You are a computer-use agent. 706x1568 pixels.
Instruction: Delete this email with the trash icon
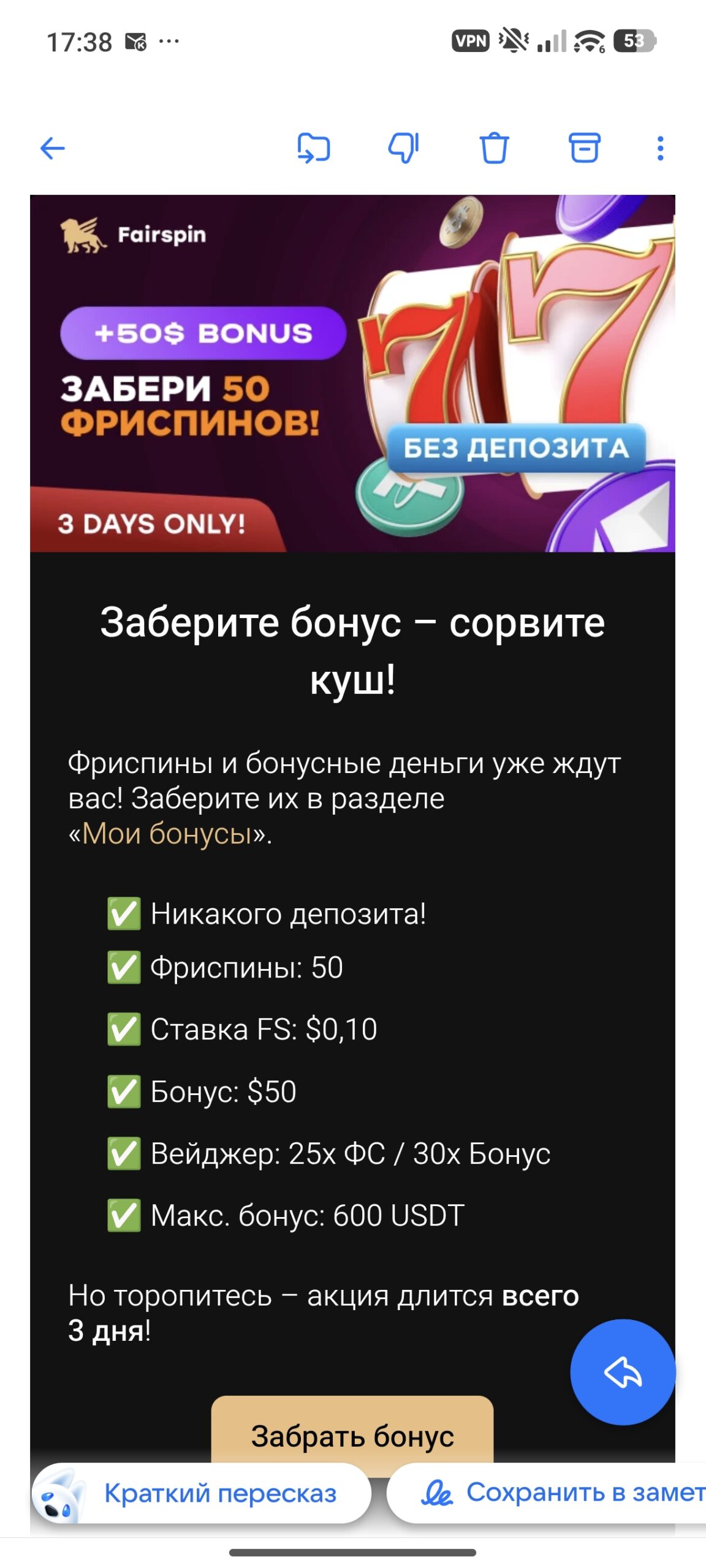click(494, 148)
